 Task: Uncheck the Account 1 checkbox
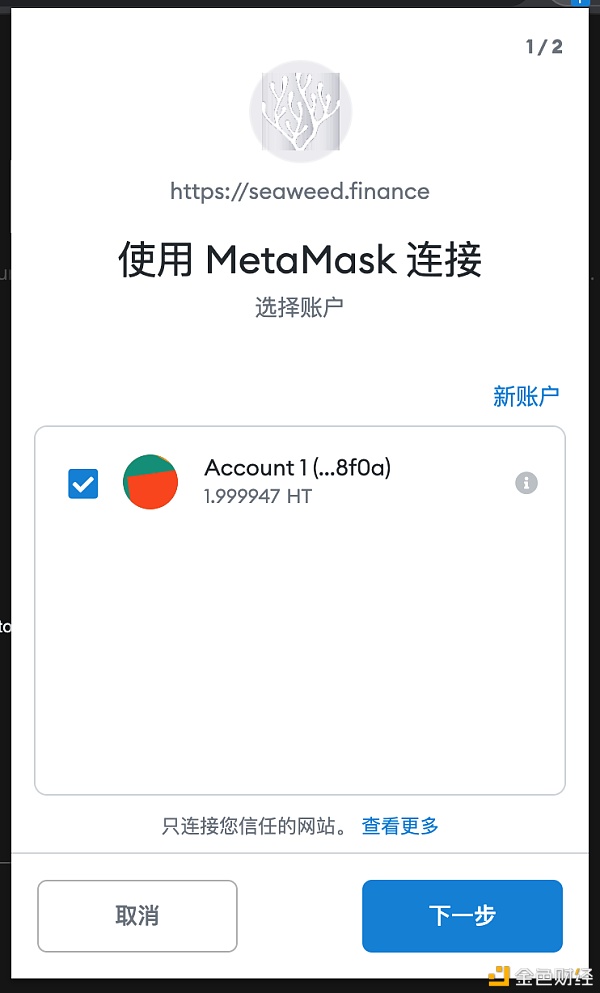point(83,484)
